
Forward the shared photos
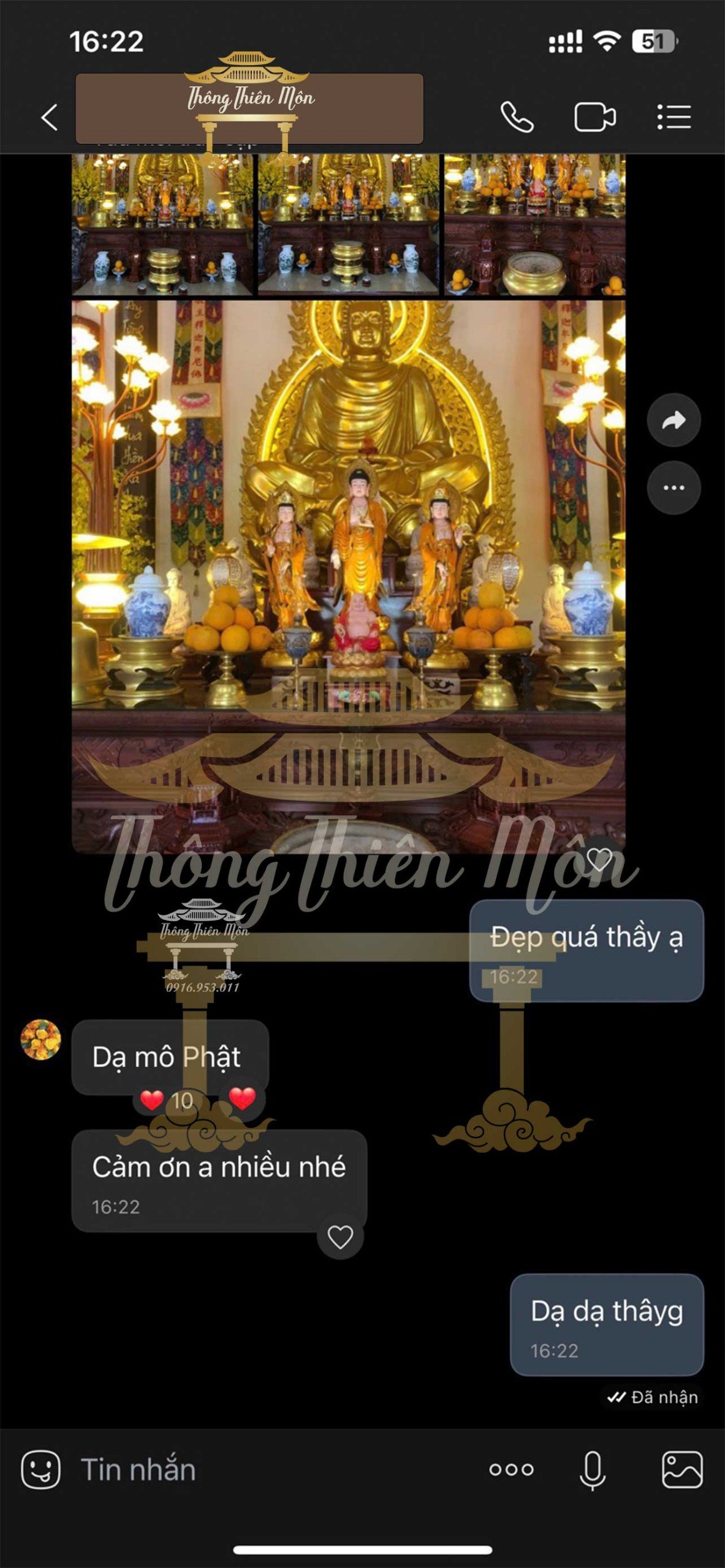(x=674, y=421)
